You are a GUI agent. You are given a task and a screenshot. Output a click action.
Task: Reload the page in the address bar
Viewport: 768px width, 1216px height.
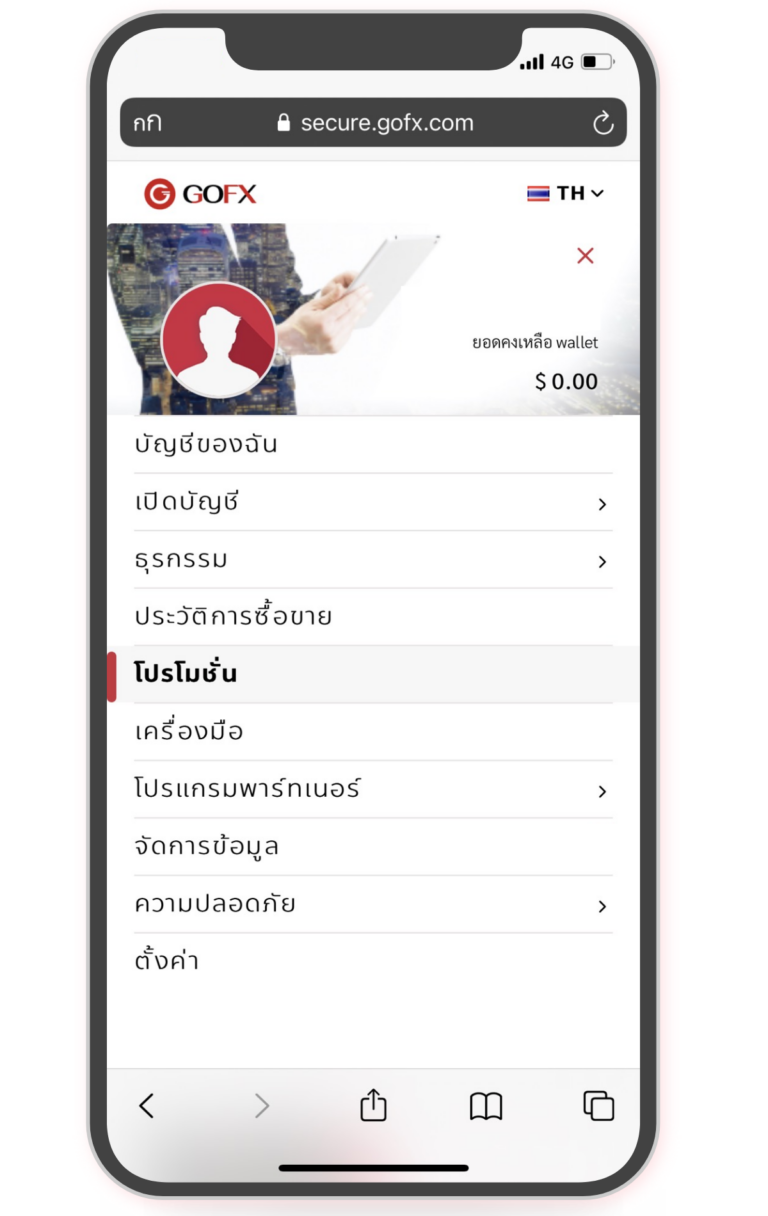(602, 123)
